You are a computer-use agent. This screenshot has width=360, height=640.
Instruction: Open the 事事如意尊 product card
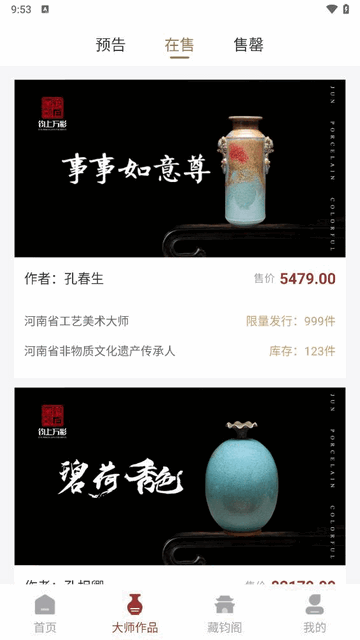pos(180,229)
